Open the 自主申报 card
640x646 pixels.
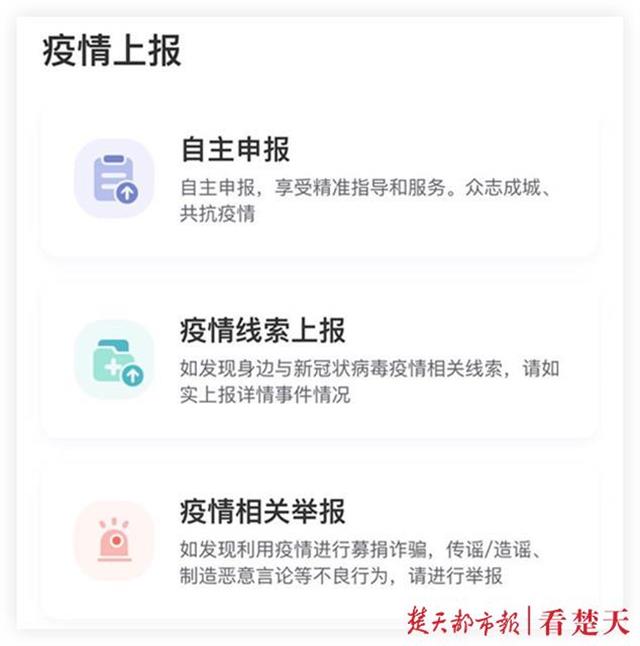tap(318, 181)
